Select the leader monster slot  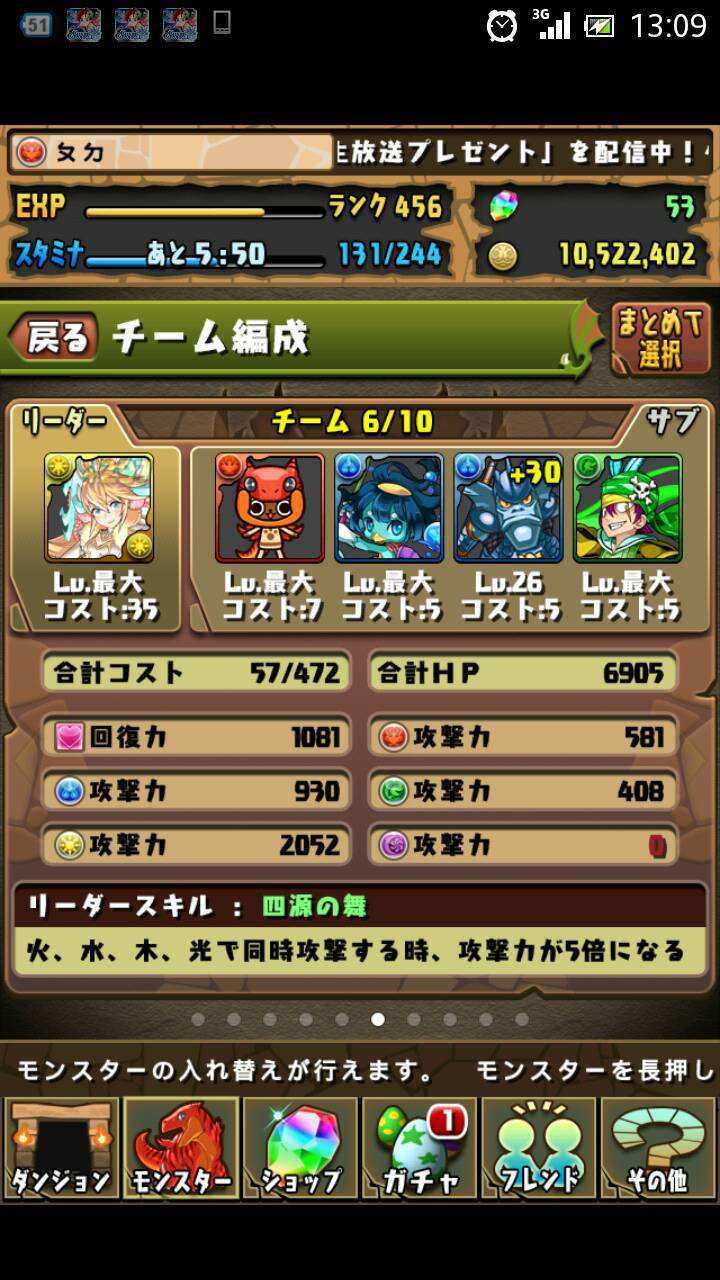[x=99, y=508]
